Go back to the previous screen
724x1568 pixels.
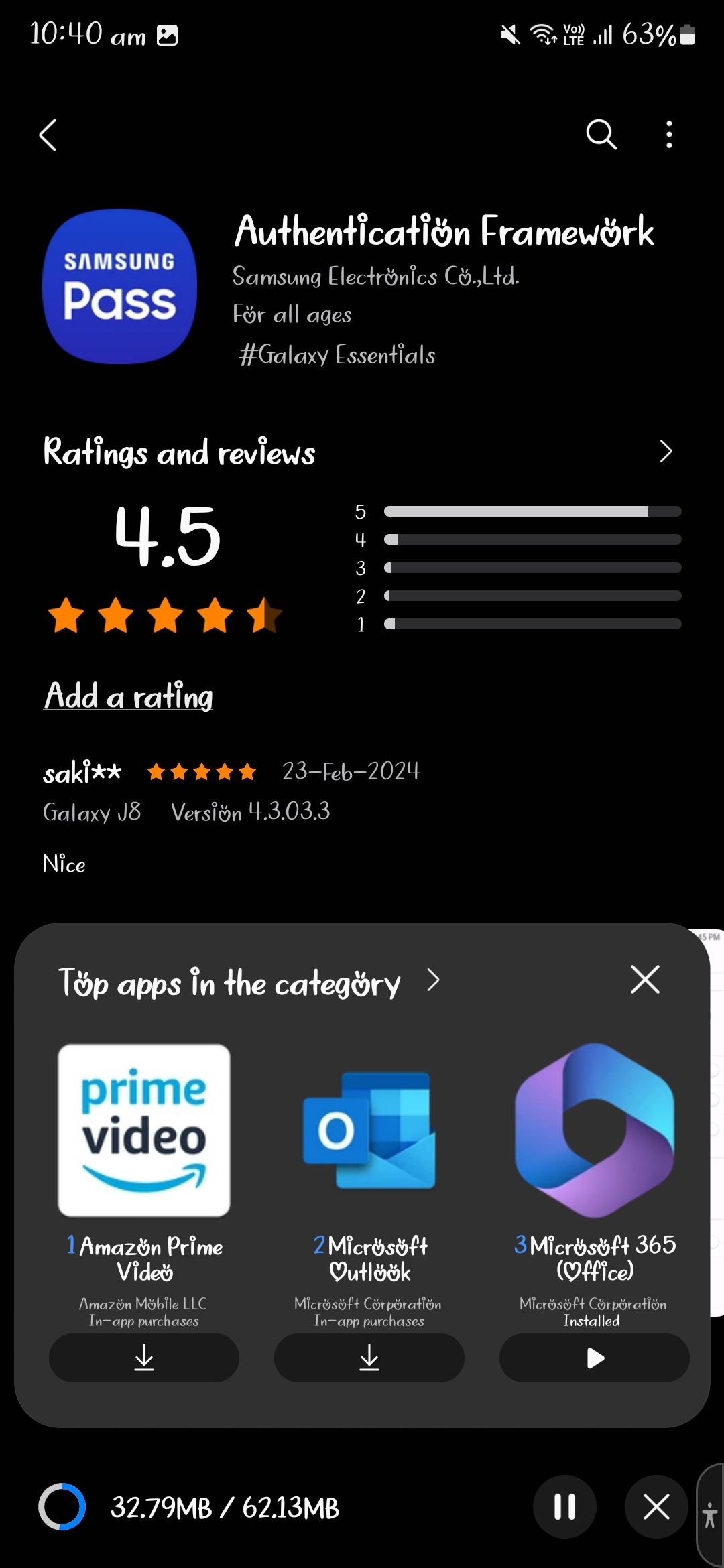(x=48, y=135)
